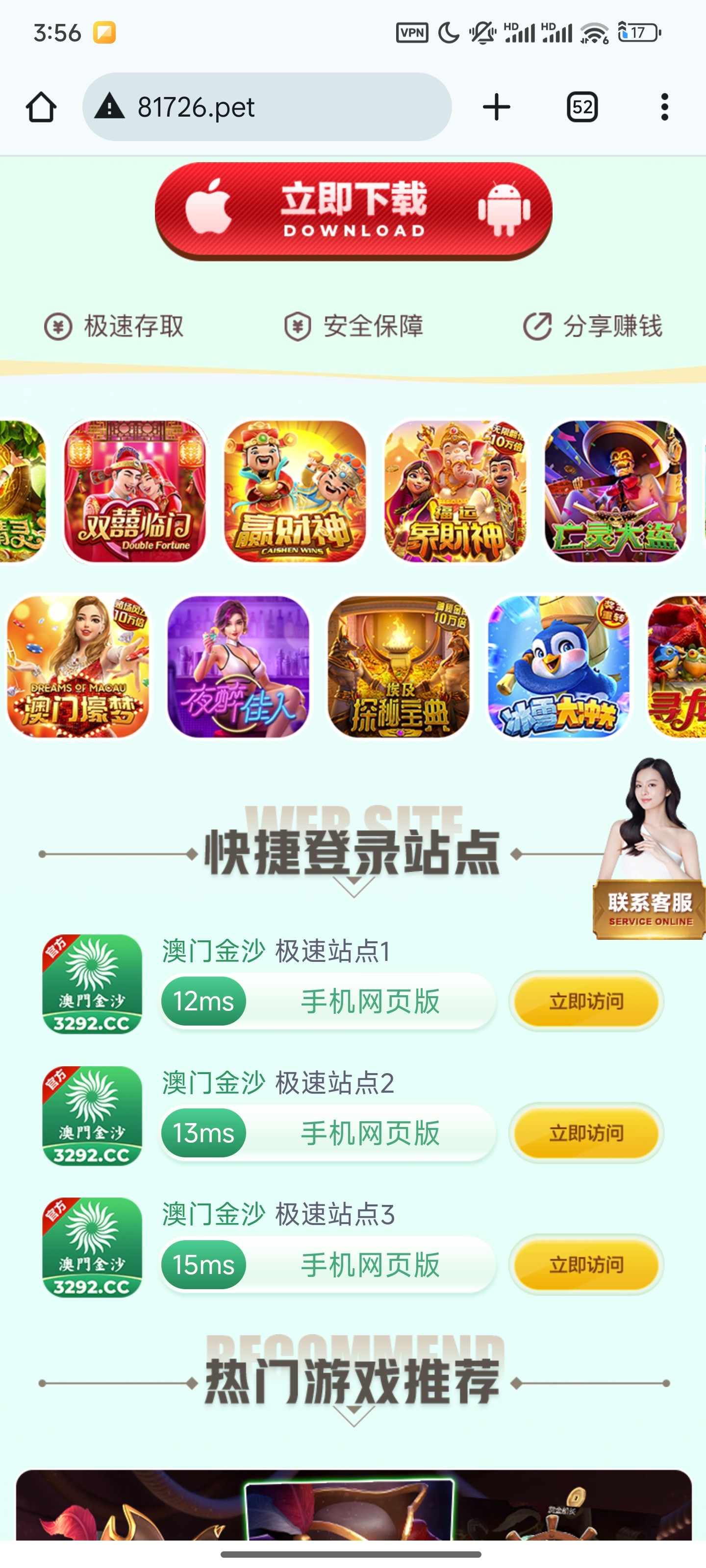Open the 双喜临门 Double Fortune game
706x1568 pixels.
135,490
